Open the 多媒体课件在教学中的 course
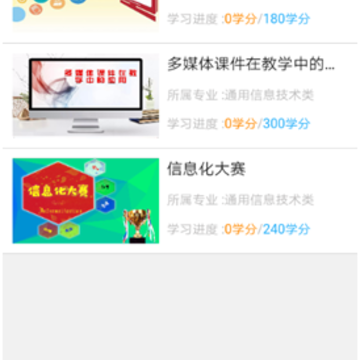Viewport: 360px width, 360px height. coord(180,96)
